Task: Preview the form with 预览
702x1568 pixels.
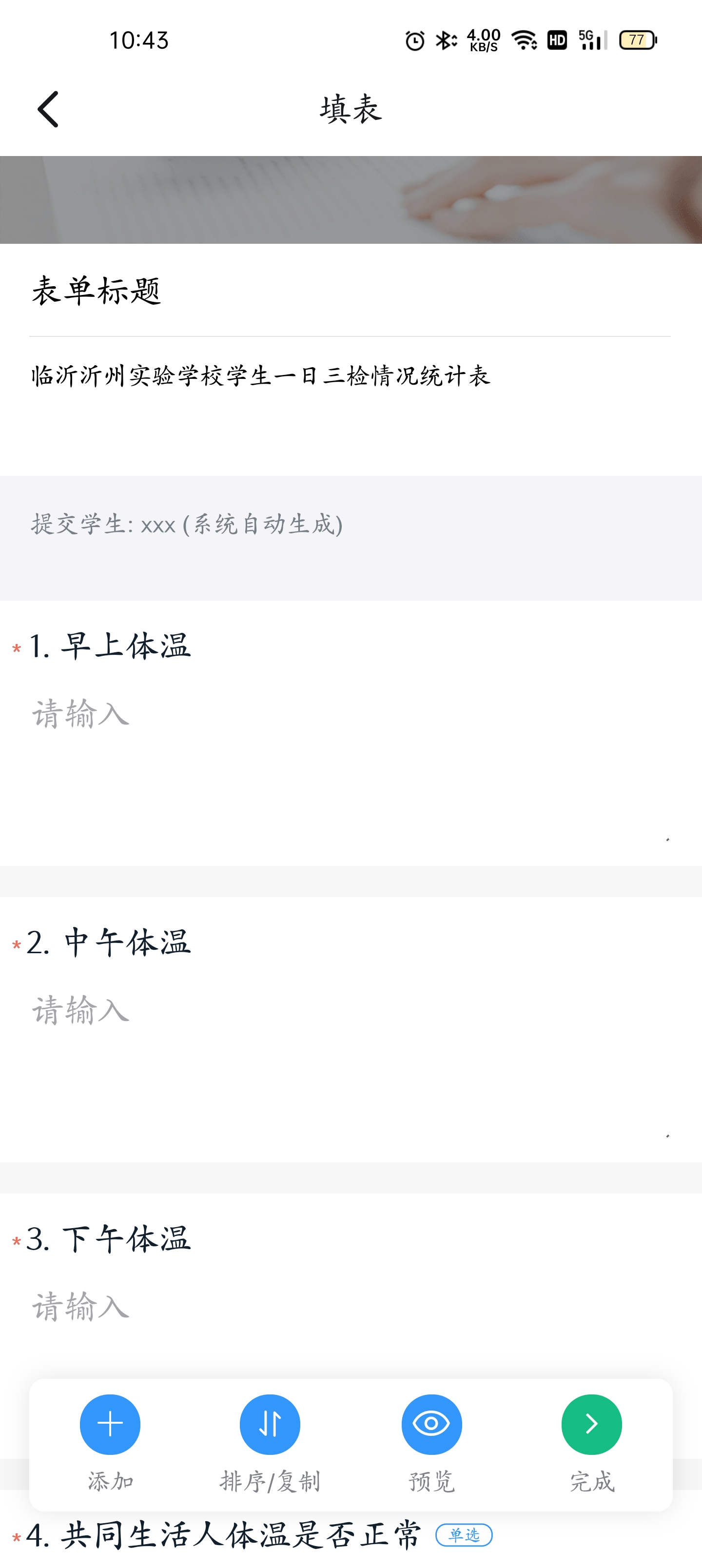Action: tap(431, 1424)
